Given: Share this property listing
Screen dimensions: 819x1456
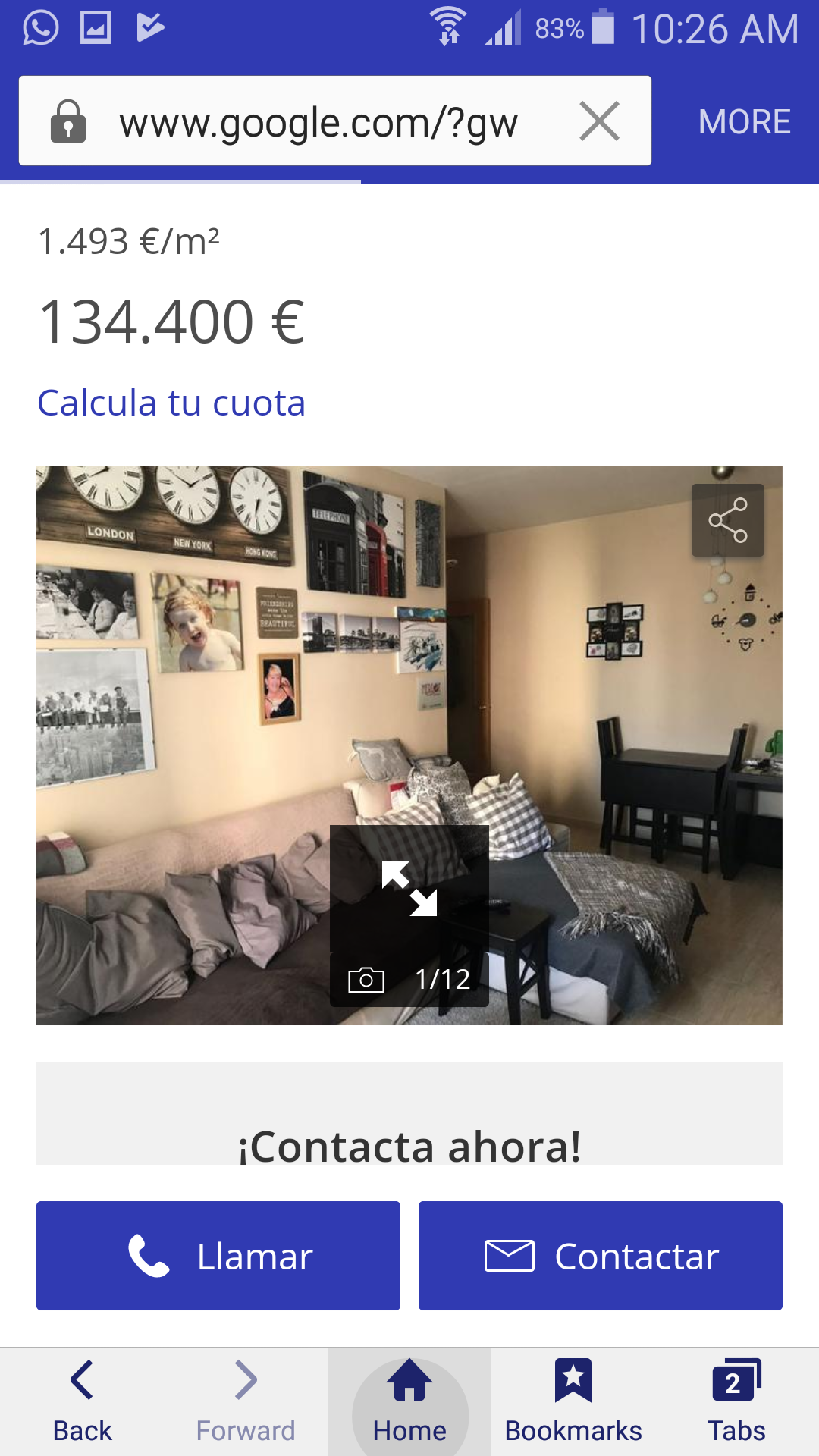Looking at the screenshot, I should coord(728,520).
